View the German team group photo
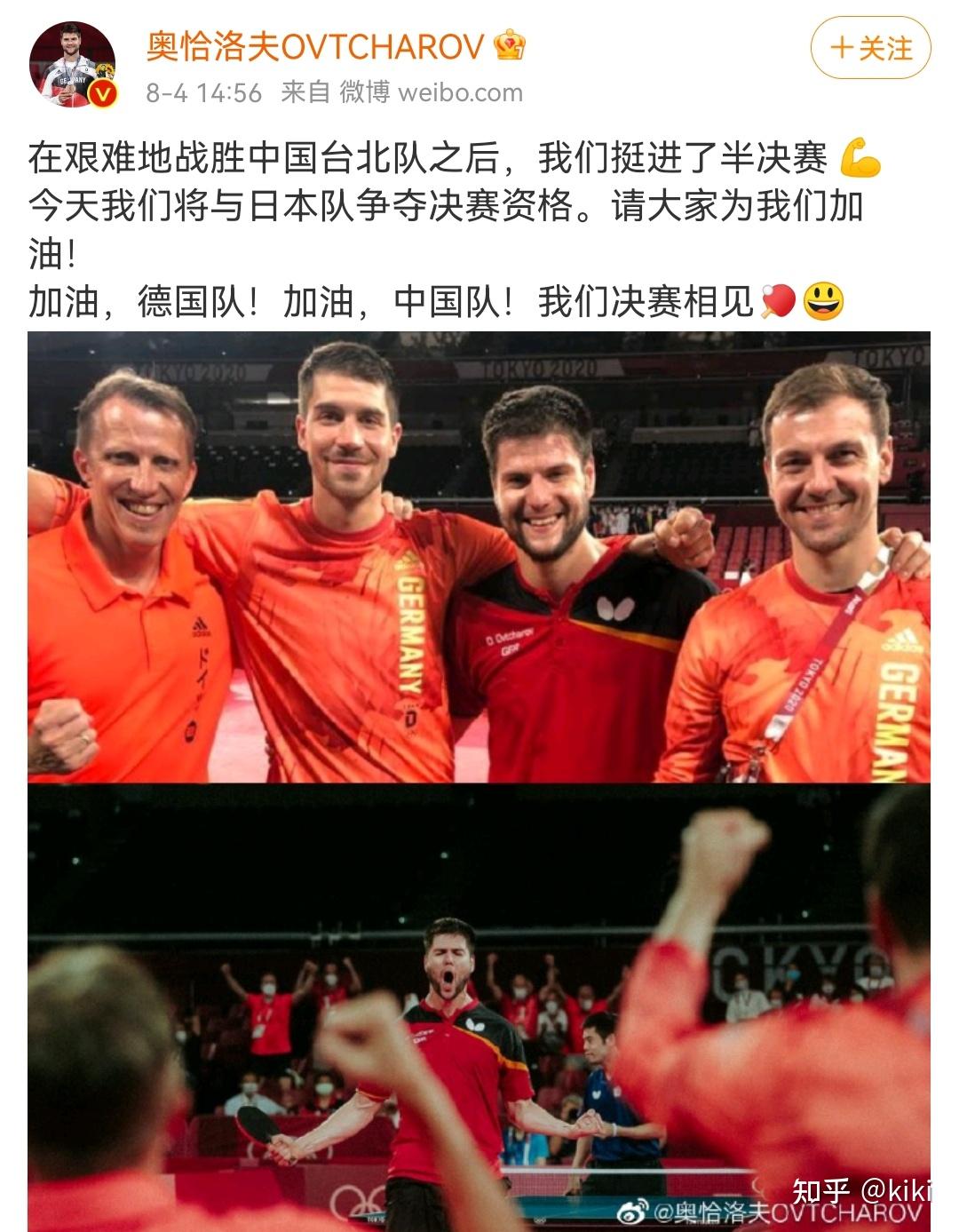 coord(479,557)
